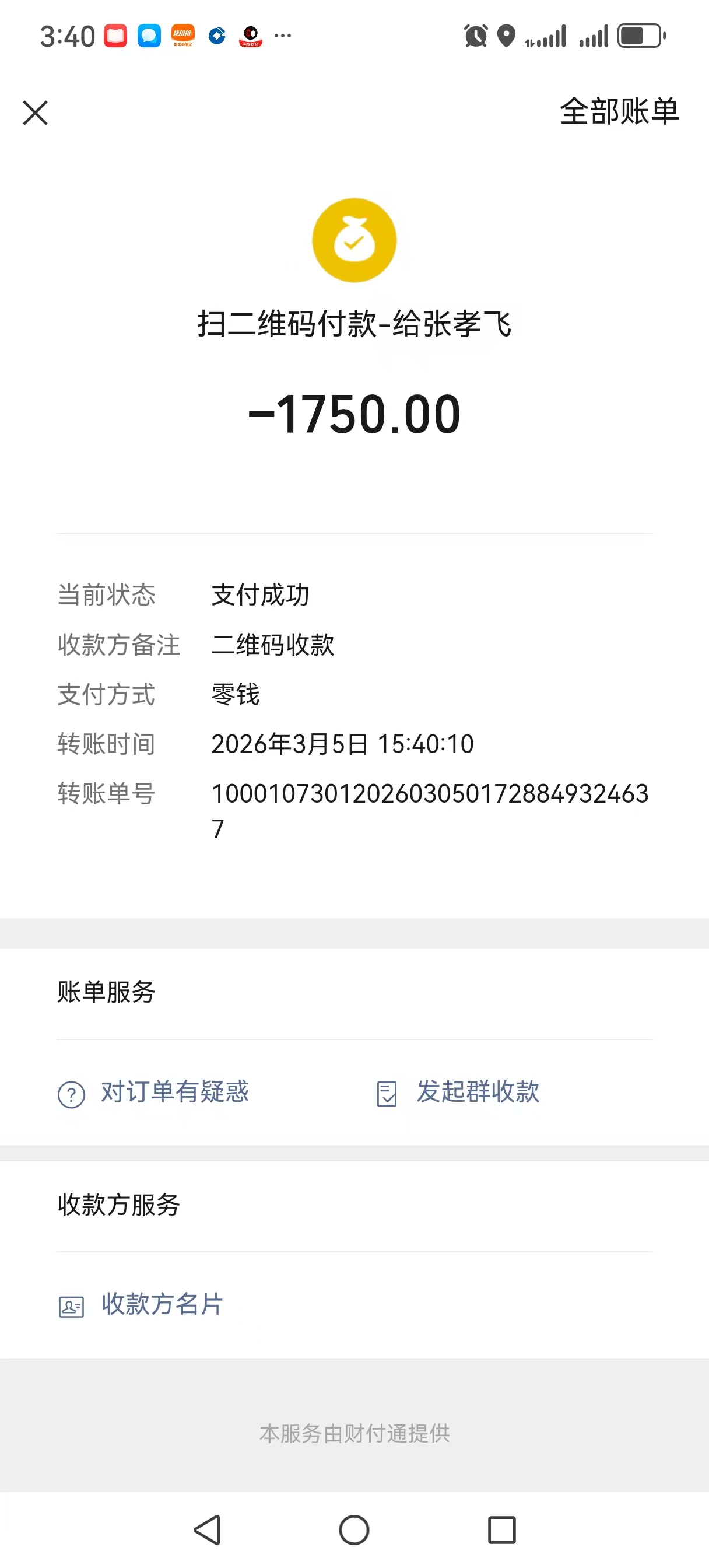Go back using the system back button
The image size is (709, 1568).
[208, 1529]
